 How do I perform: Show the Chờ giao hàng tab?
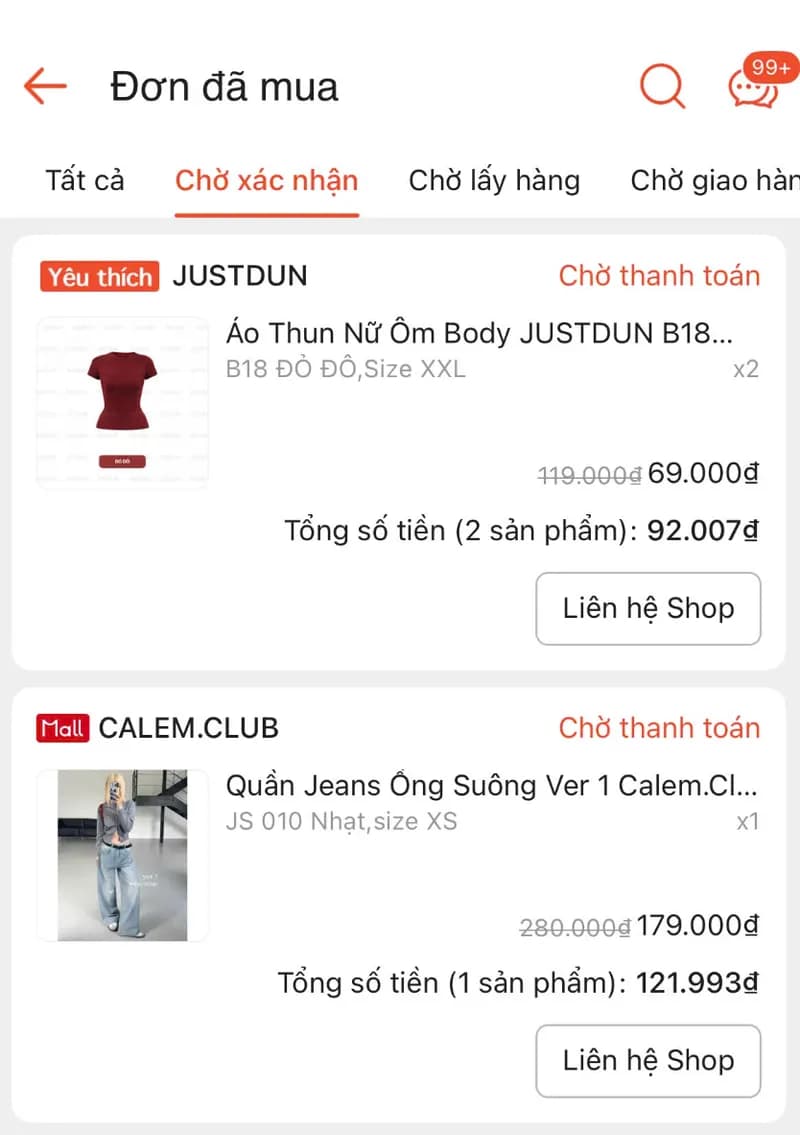pos(714,181)
